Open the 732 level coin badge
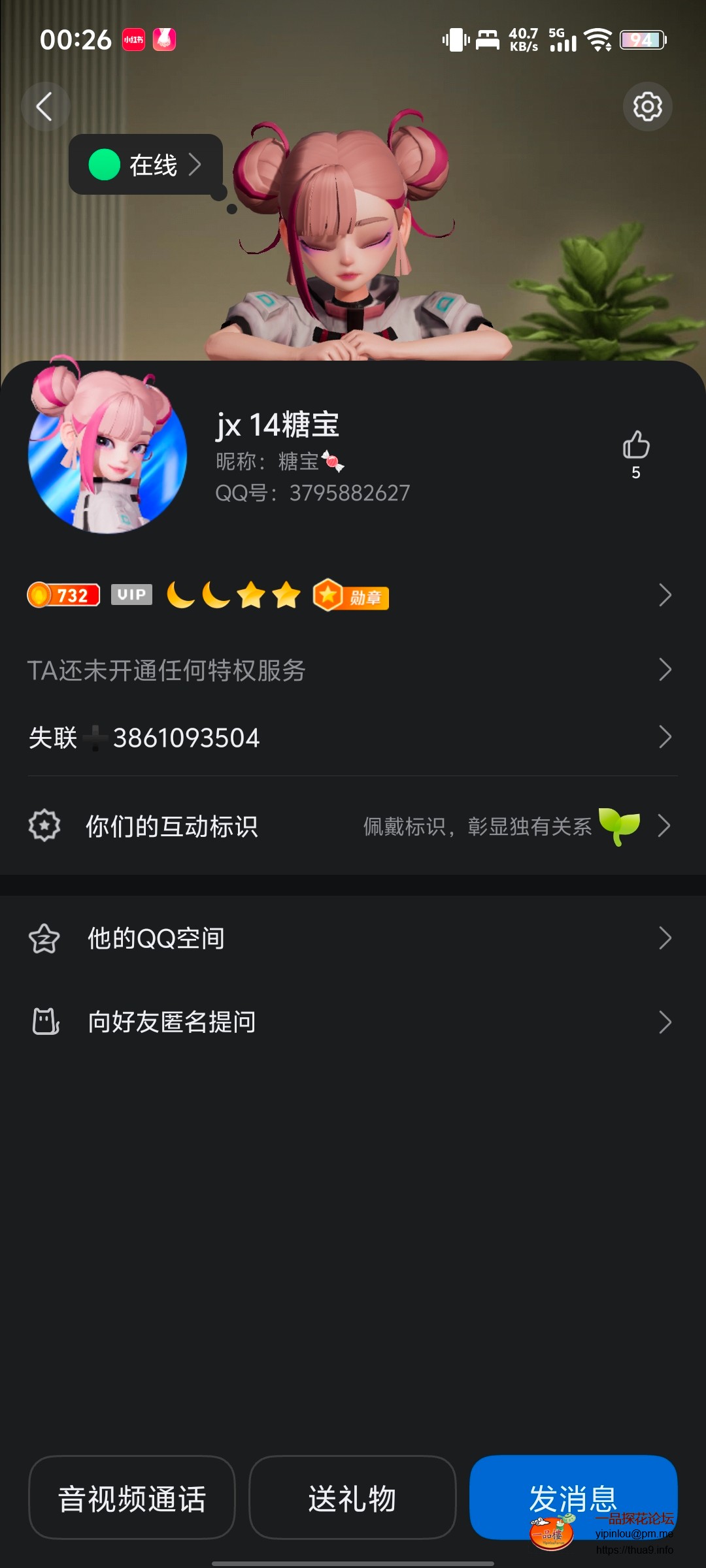706x1568 pixels. pyautogui.click(x=62, y=595)
